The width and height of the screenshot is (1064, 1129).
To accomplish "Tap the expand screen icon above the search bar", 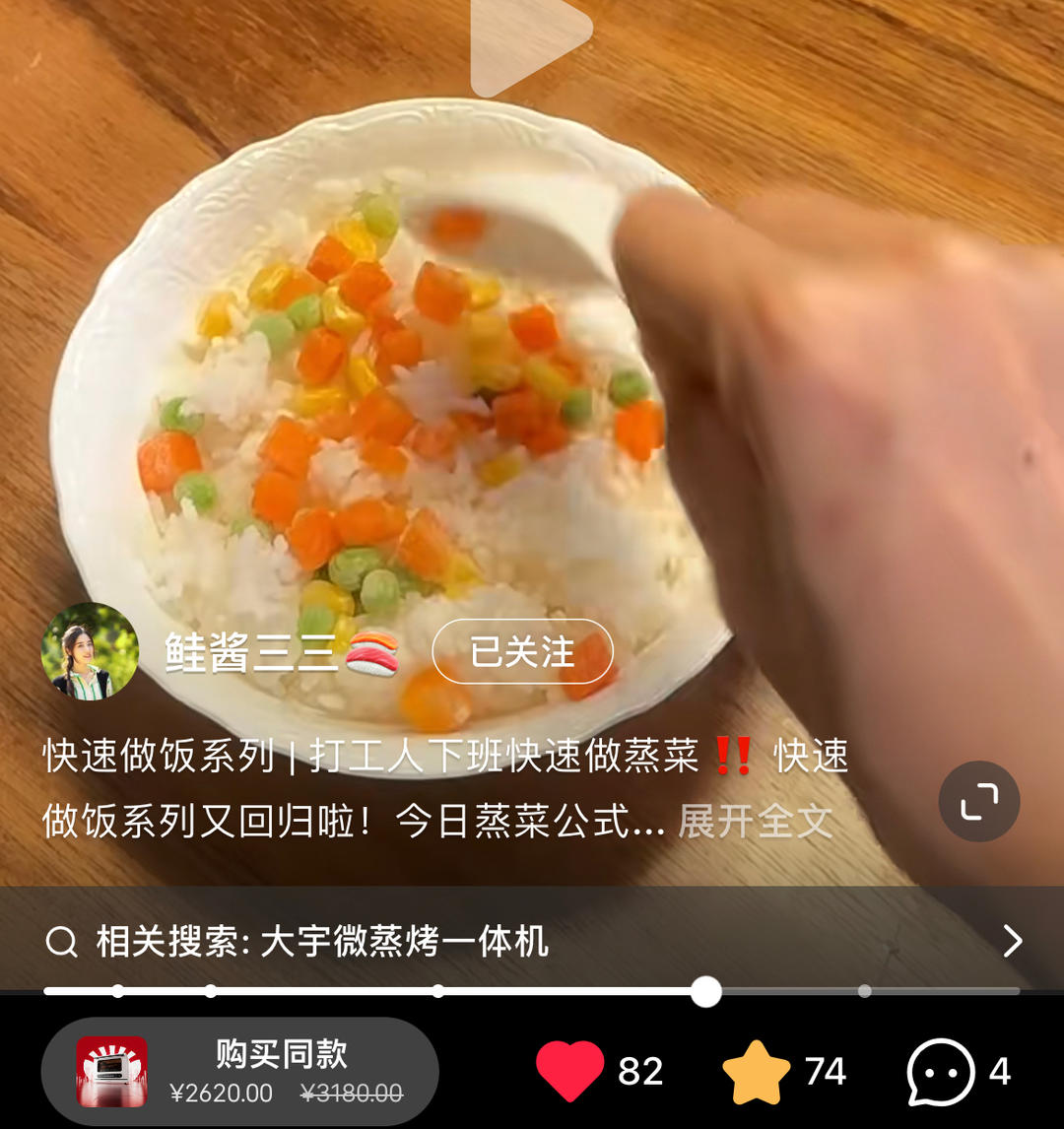I will click(x=978, y=802).
